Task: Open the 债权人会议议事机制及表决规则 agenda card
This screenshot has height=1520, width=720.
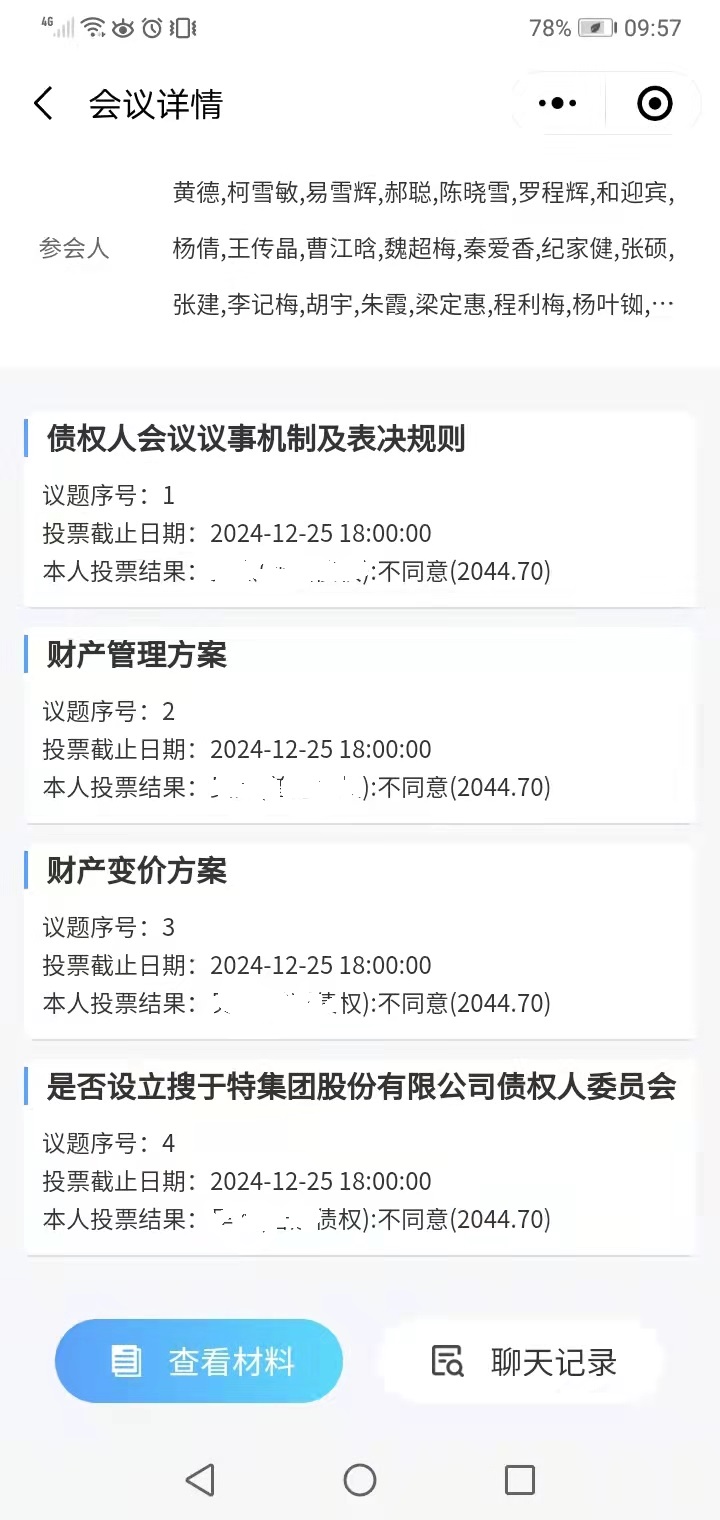Action: [x=360, y=509]
